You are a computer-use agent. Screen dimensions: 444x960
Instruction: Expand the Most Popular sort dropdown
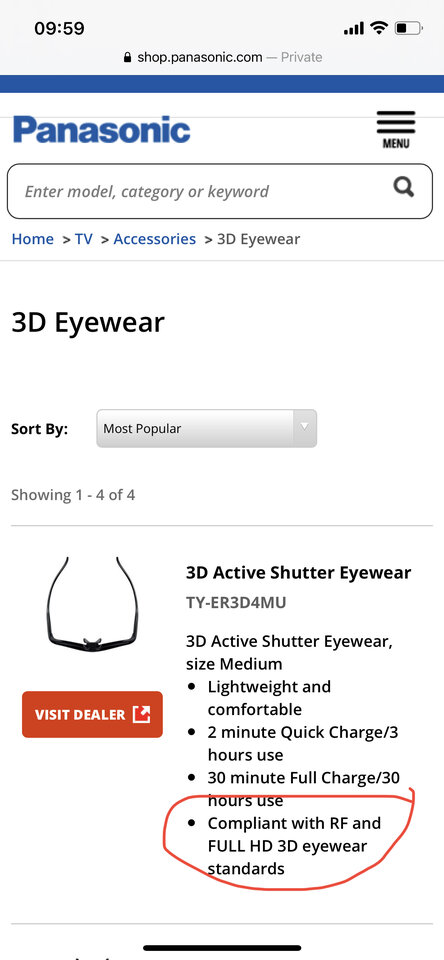pos(206,429)
